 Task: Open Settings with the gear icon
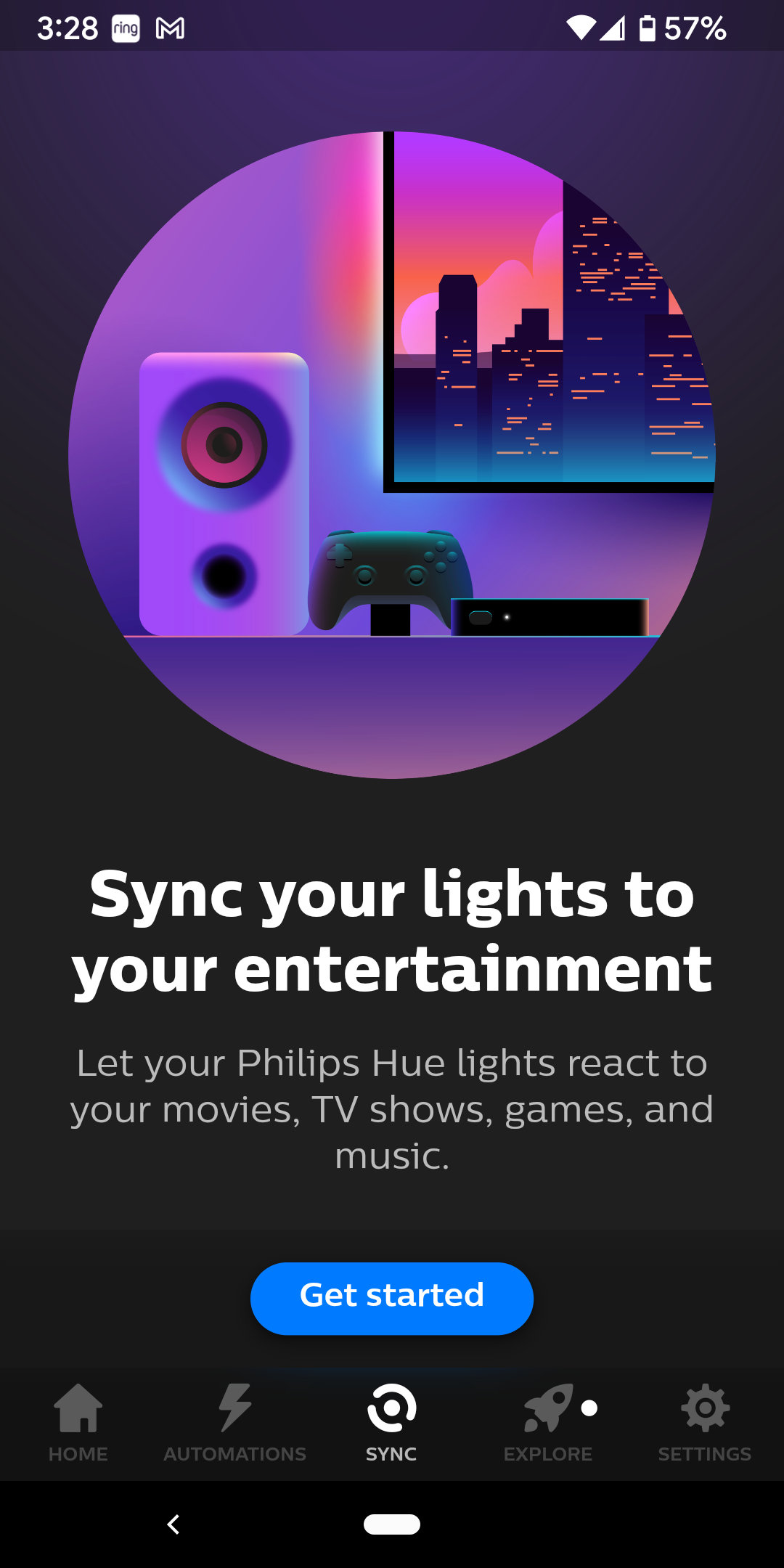(705, 1407)
